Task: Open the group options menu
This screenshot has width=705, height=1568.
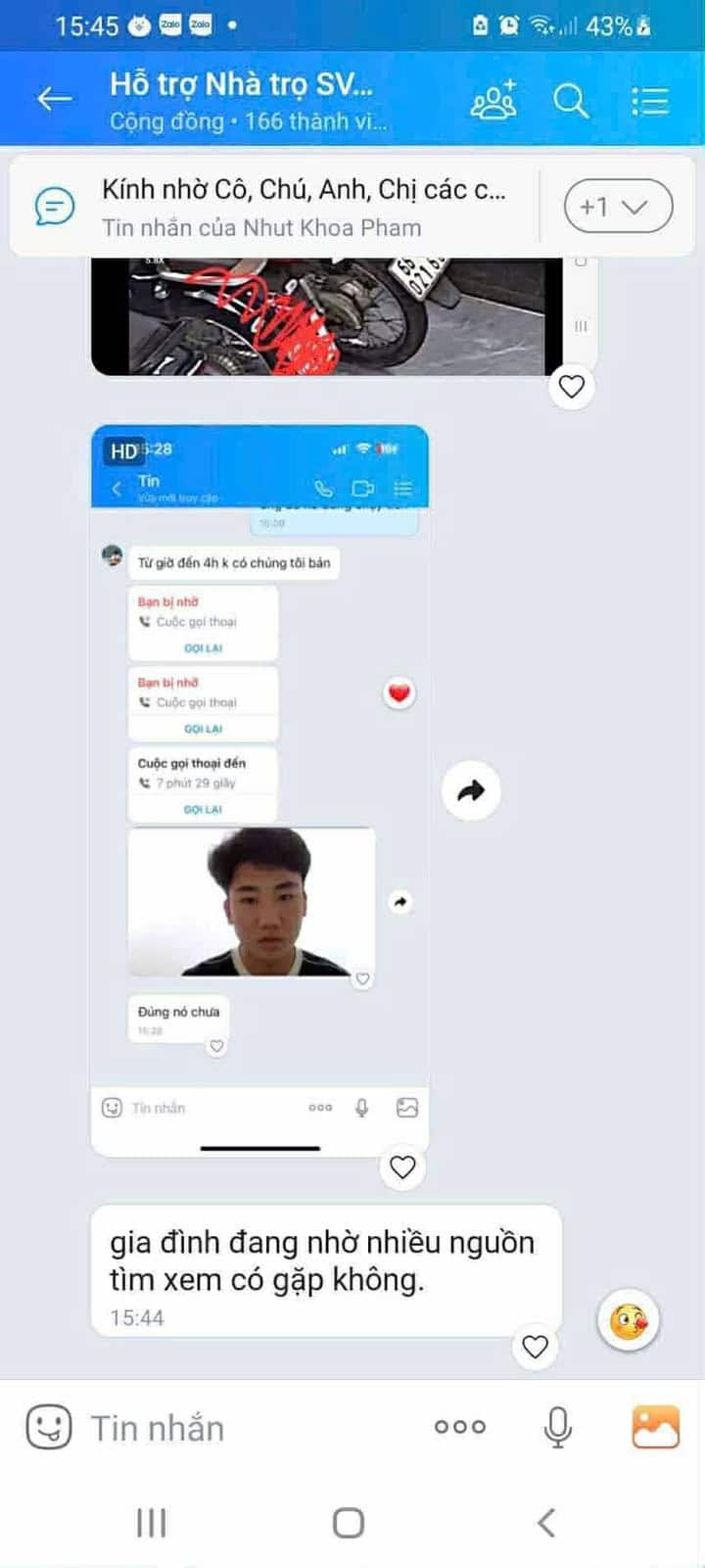Action: [649, 100]
